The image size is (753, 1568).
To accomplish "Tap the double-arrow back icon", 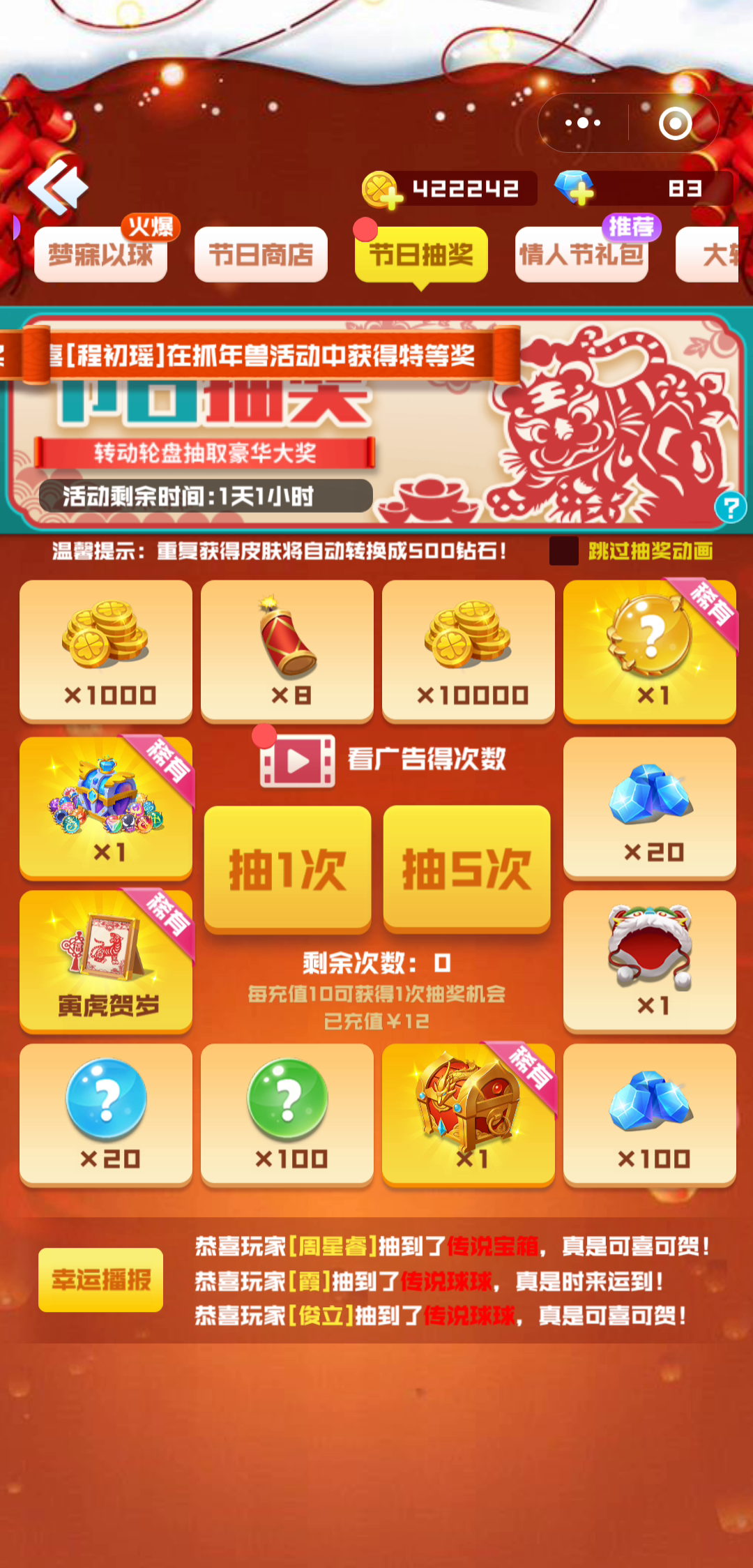I will tap(58, 187).
